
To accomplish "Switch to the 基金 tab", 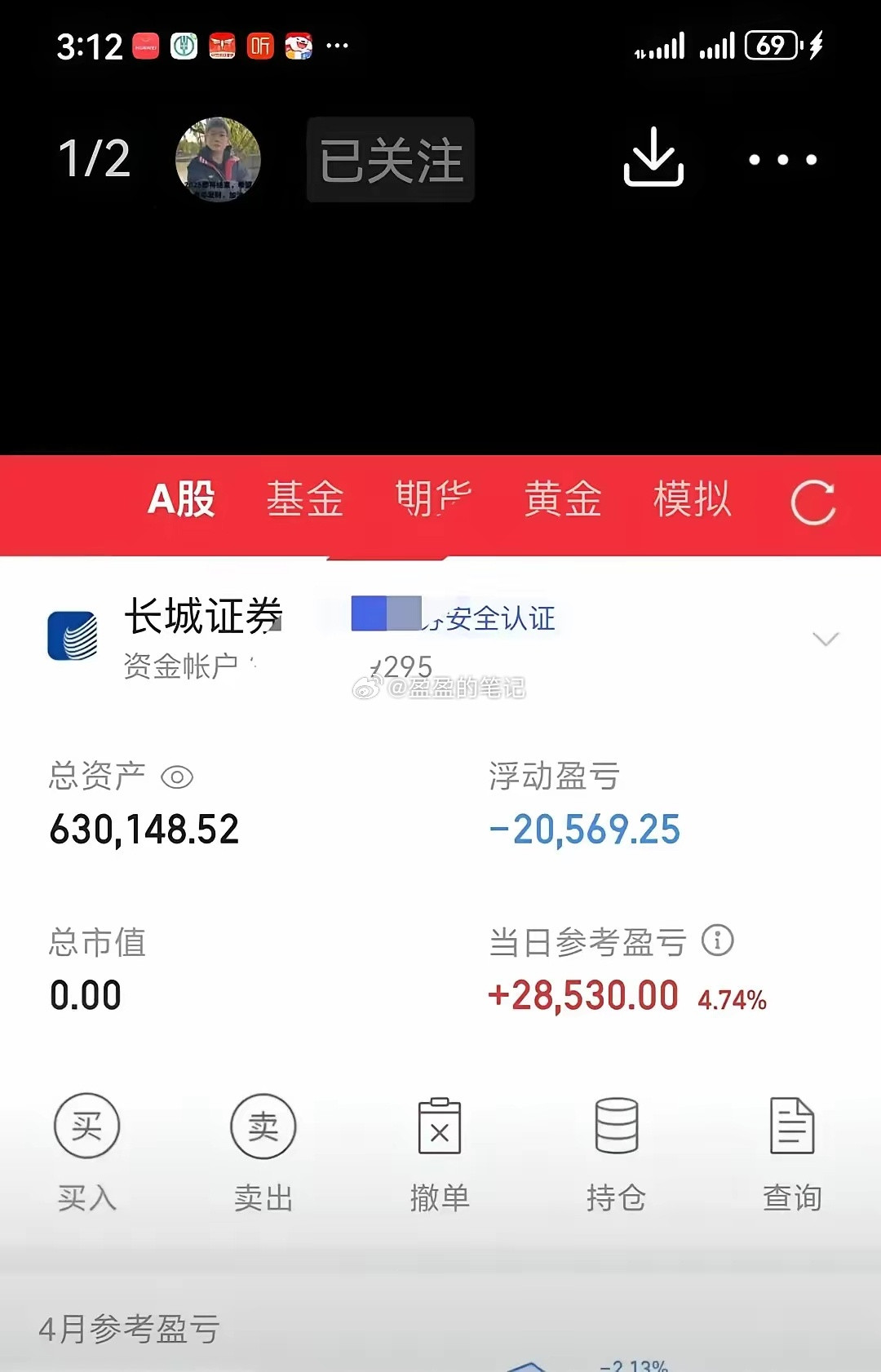I will [x=305, y=501].
